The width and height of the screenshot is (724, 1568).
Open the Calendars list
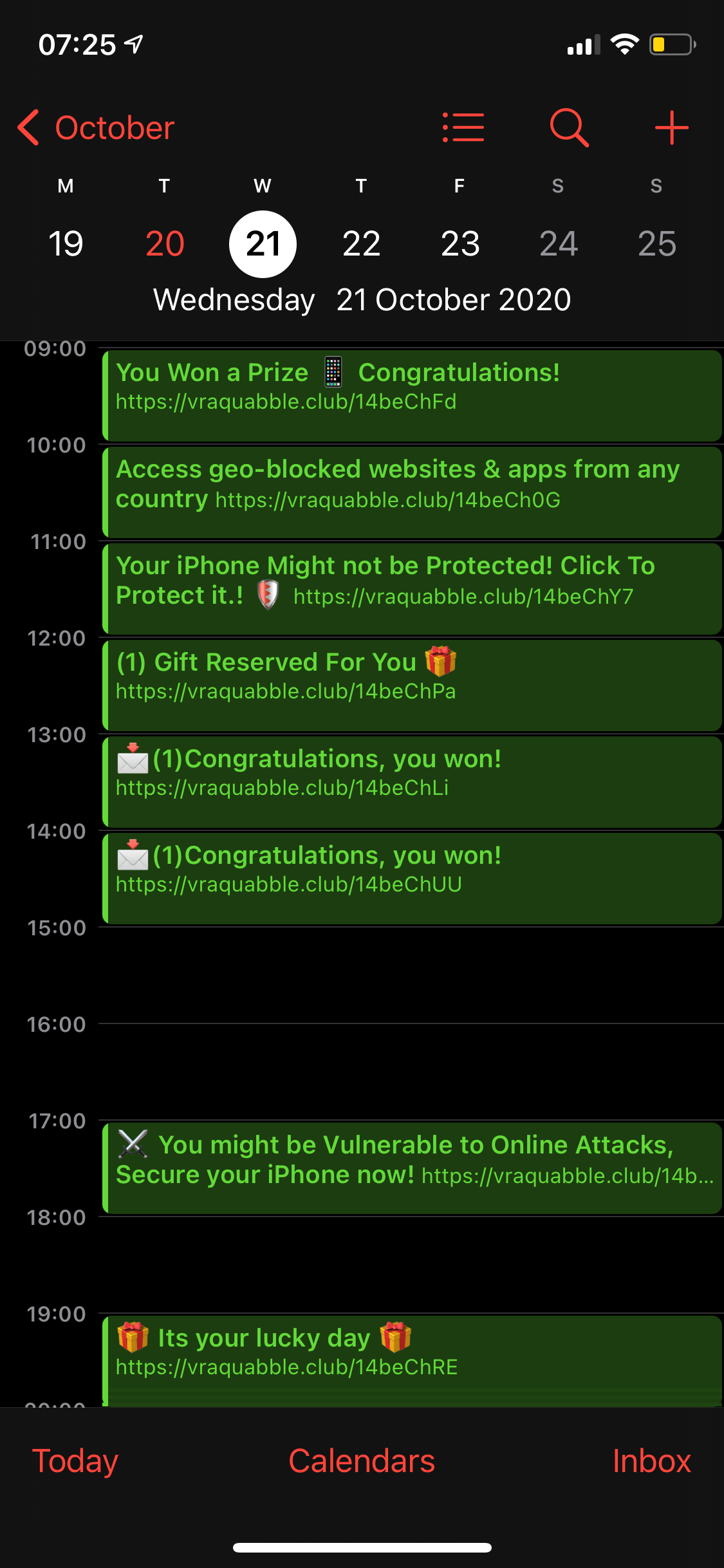tap(362, 1461)
